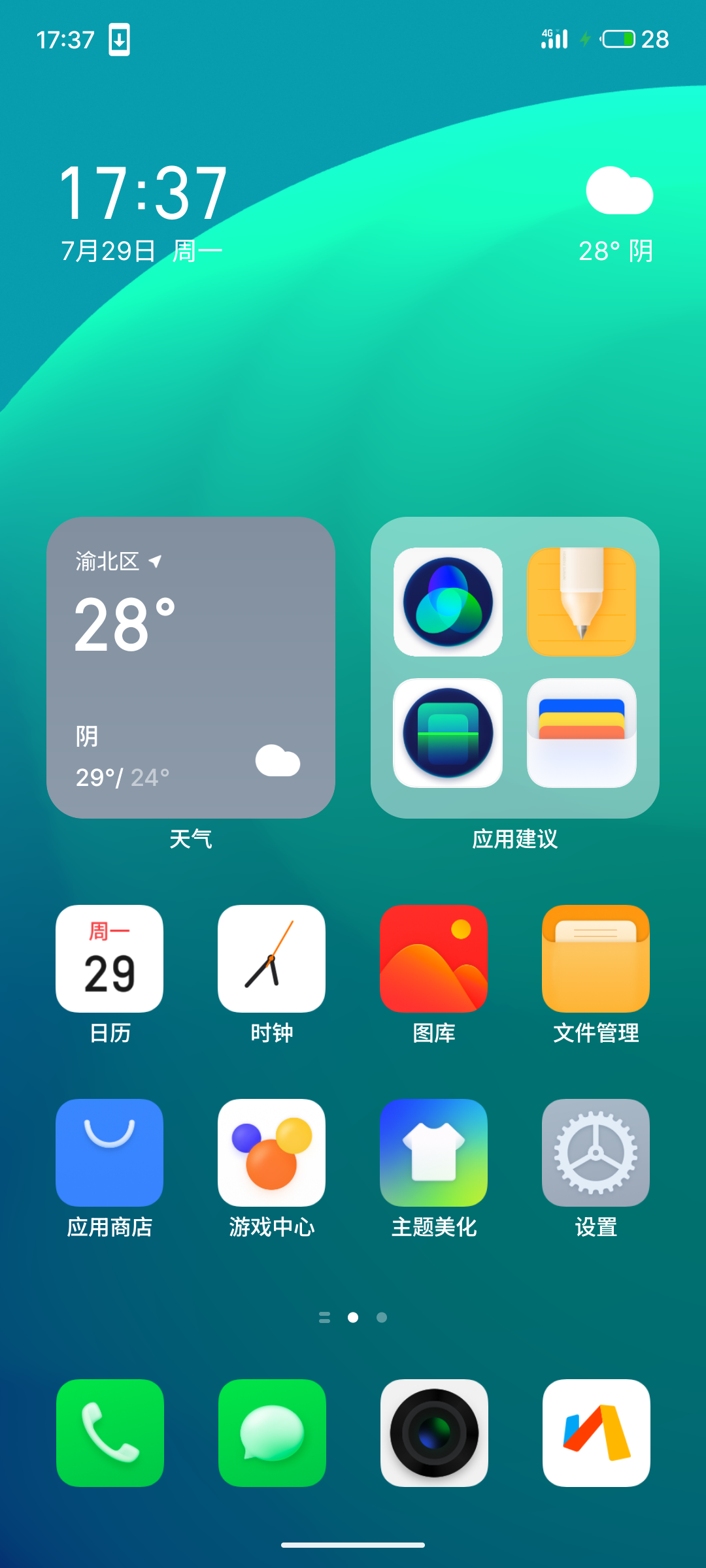Open 设置 settings
The height and width of the screenshot is (1568, 706).
tap(596, 1152)
